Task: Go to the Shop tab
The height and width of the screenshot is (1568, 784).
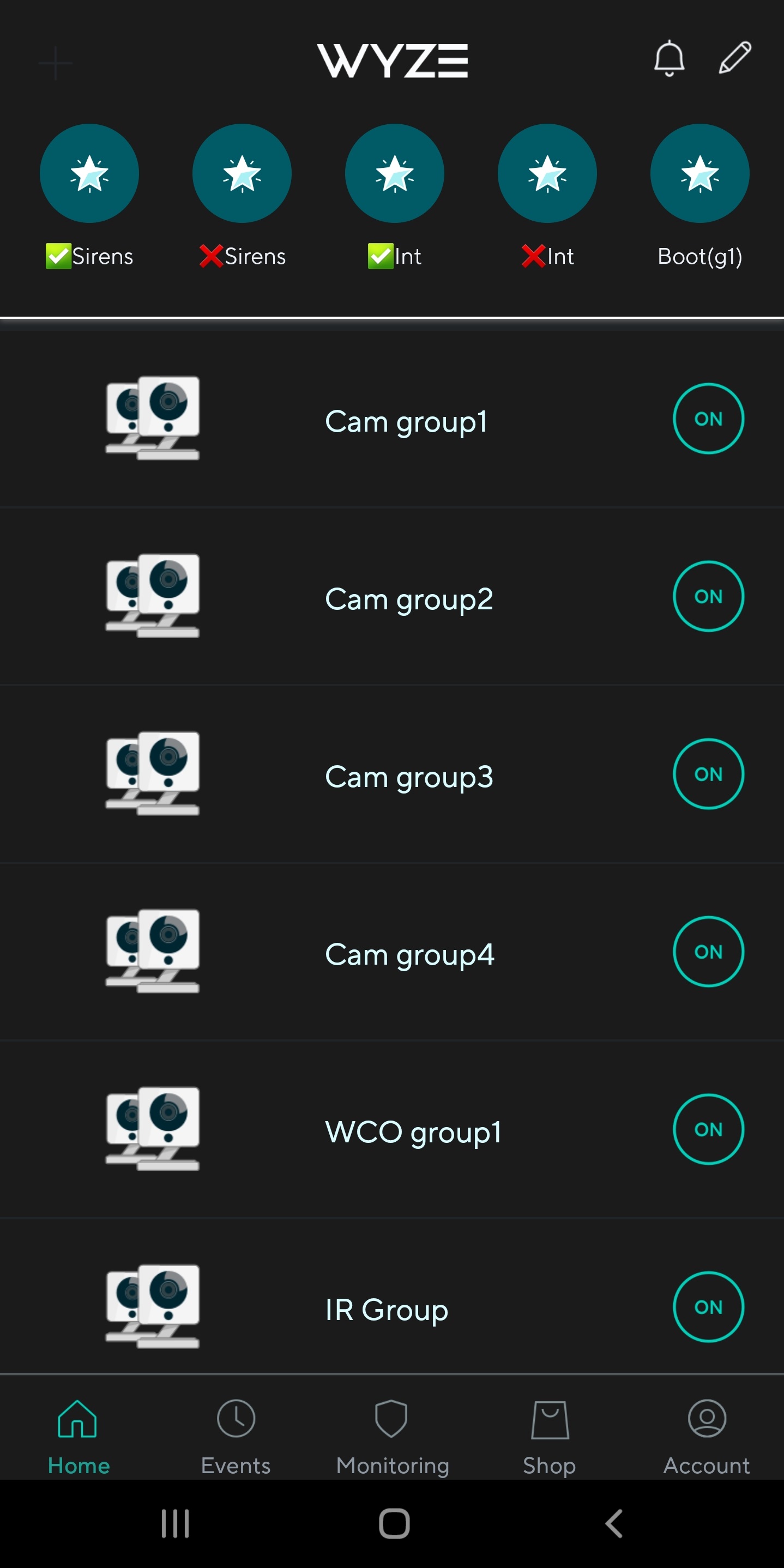Action: click(x=549, y=1437)
